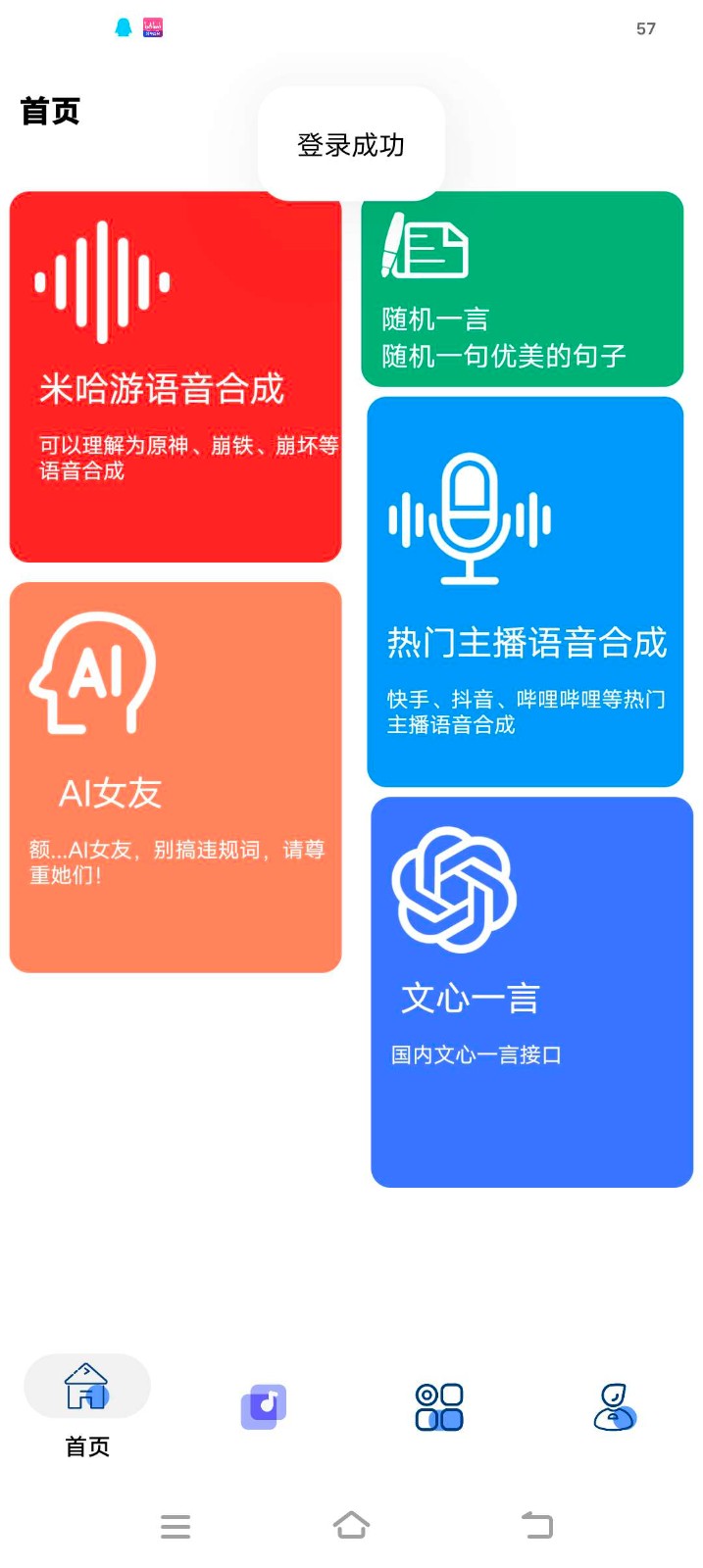
Task: Select the 首页 home tab
Action: (87, 1403)
